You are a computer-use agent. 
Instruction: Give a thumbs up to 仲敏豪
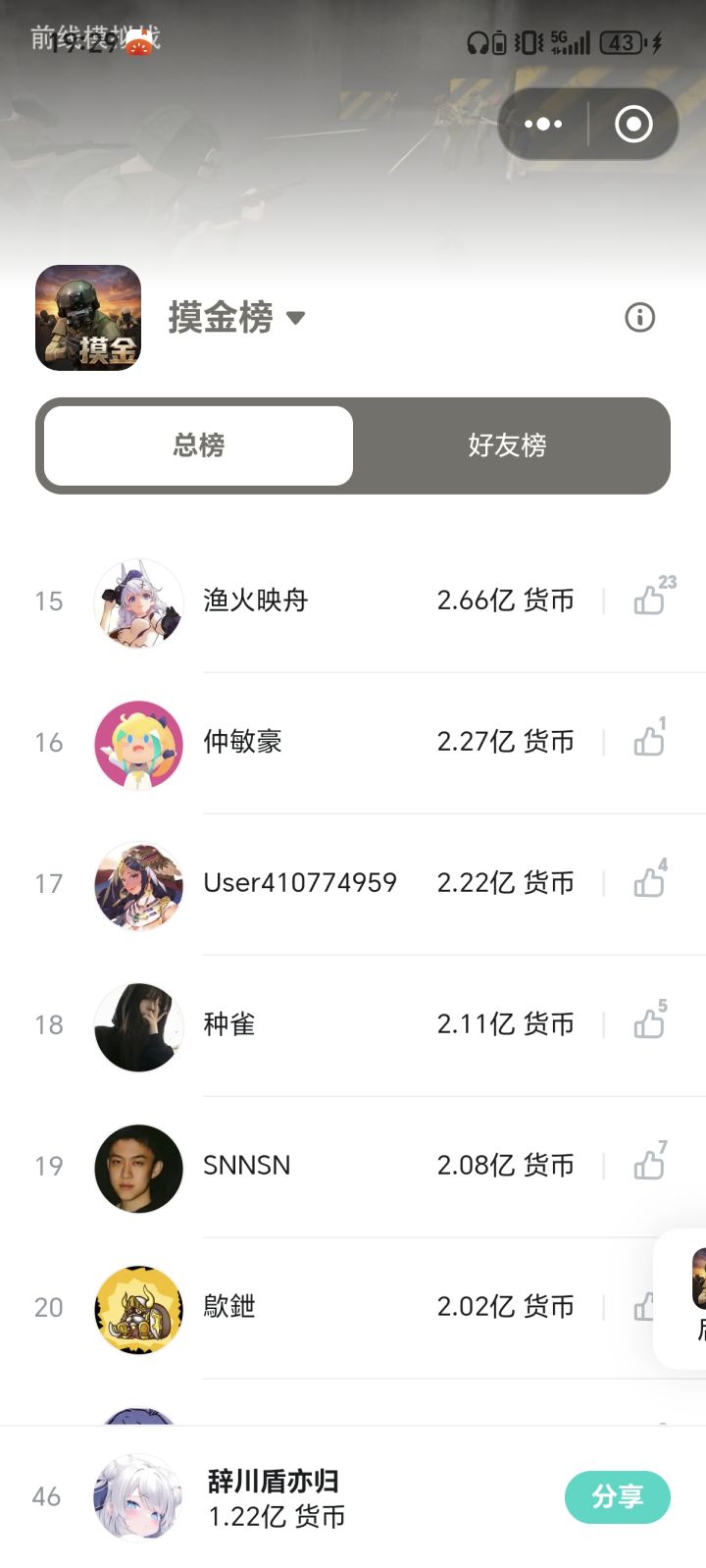click(649, 741)
